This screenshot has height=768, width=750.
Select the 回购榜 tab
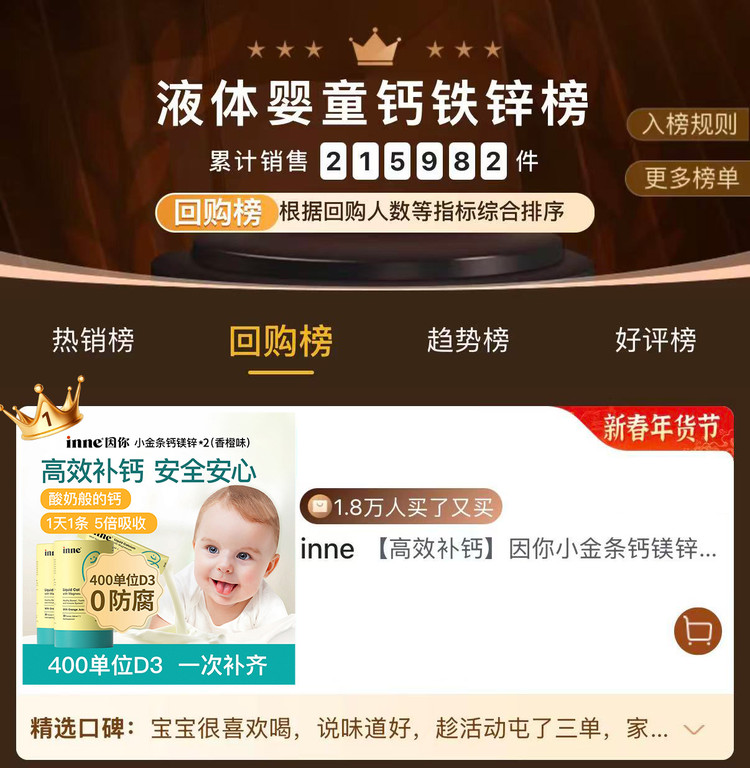(x=280, y=341)
